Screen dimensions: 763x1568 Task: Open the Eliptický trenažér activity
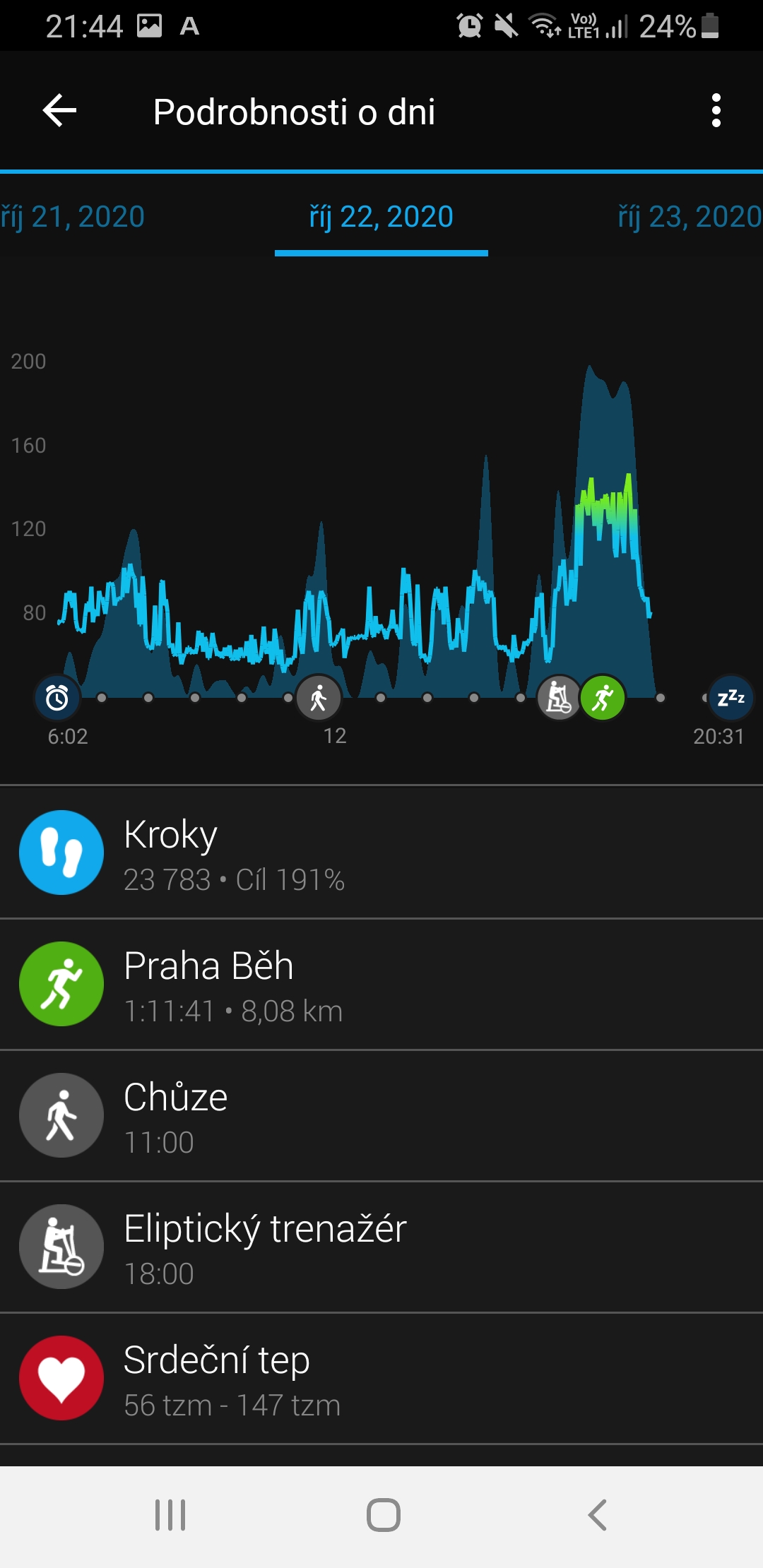[x=381, y=1247]
